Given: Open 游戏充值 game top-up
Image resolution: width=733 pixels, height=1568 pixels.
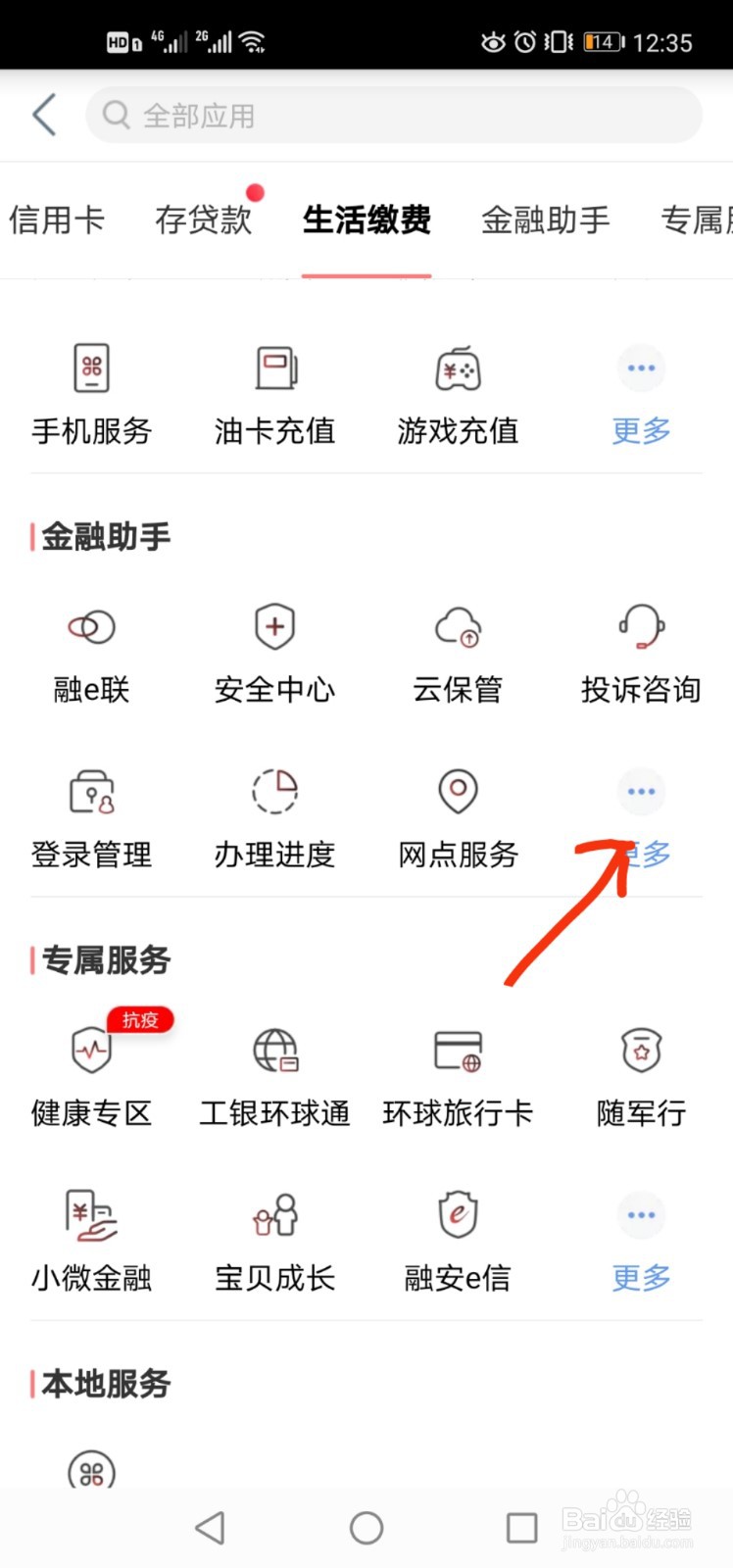Looking at the screenshot, I should click(x=457, y=392).
